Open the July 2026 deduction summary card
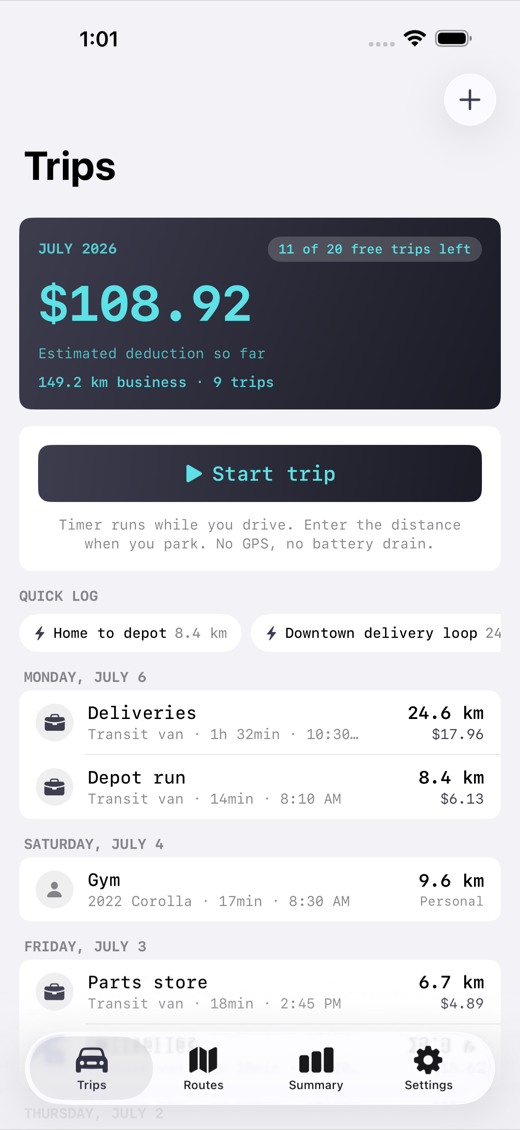Viewport: 520px width, 1130px height. (x=260, y=313)
